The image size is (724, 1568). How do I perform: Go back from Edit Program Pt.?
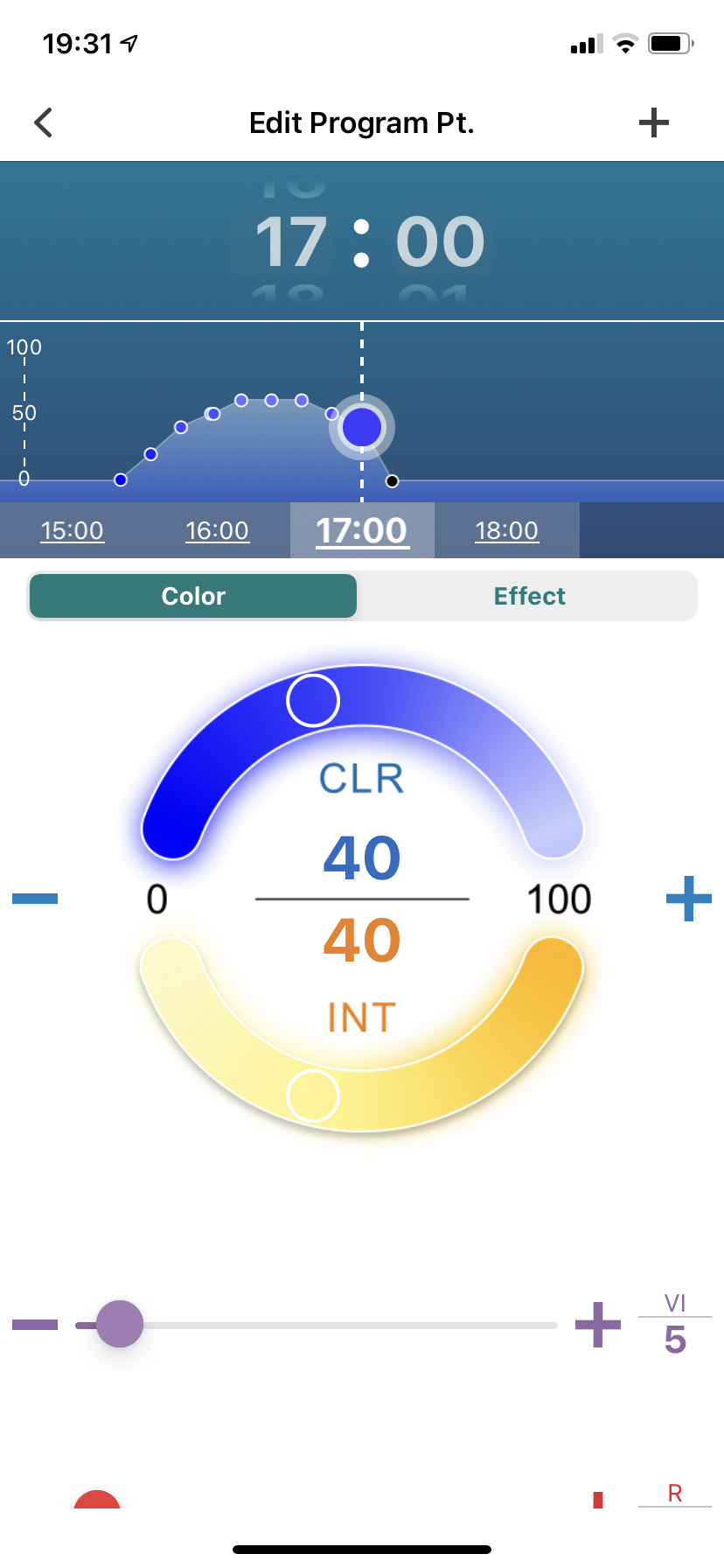point(44,122)
